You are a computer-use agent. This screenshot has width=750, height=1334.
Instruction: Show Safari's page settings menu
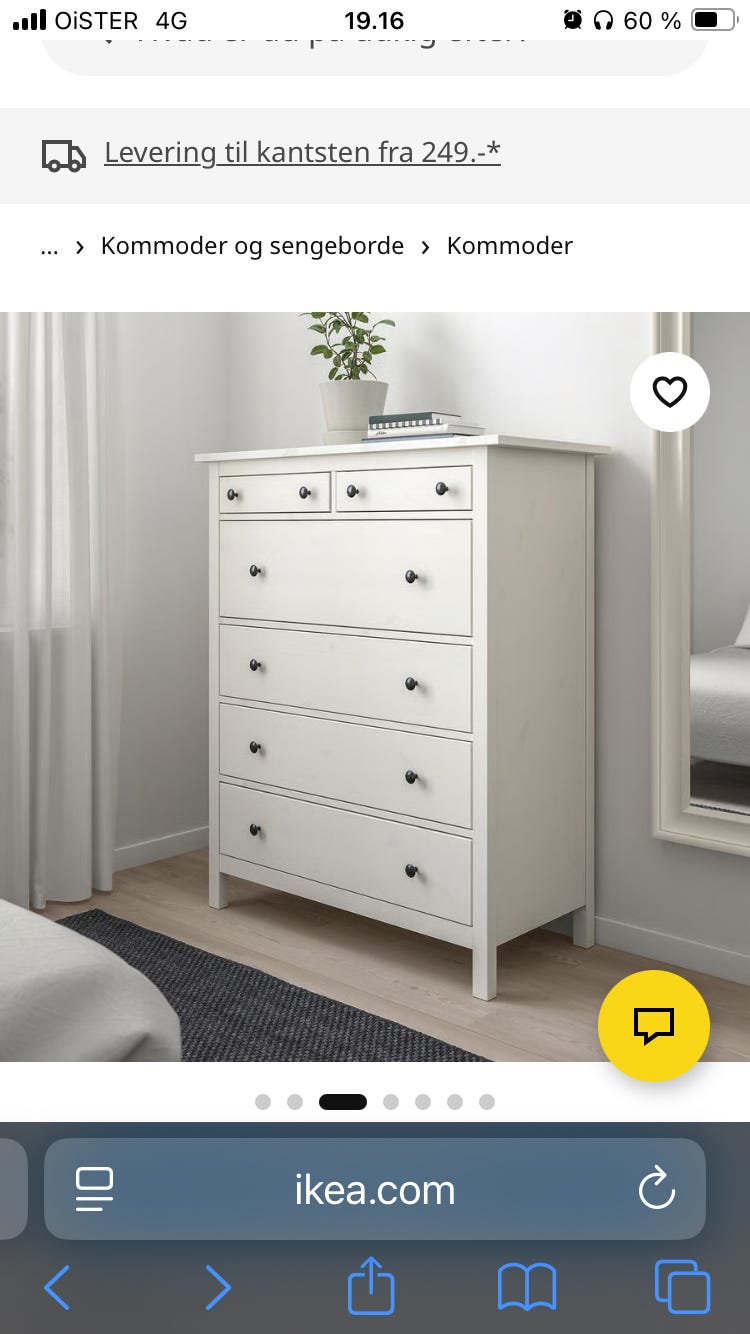(94, 1189)
